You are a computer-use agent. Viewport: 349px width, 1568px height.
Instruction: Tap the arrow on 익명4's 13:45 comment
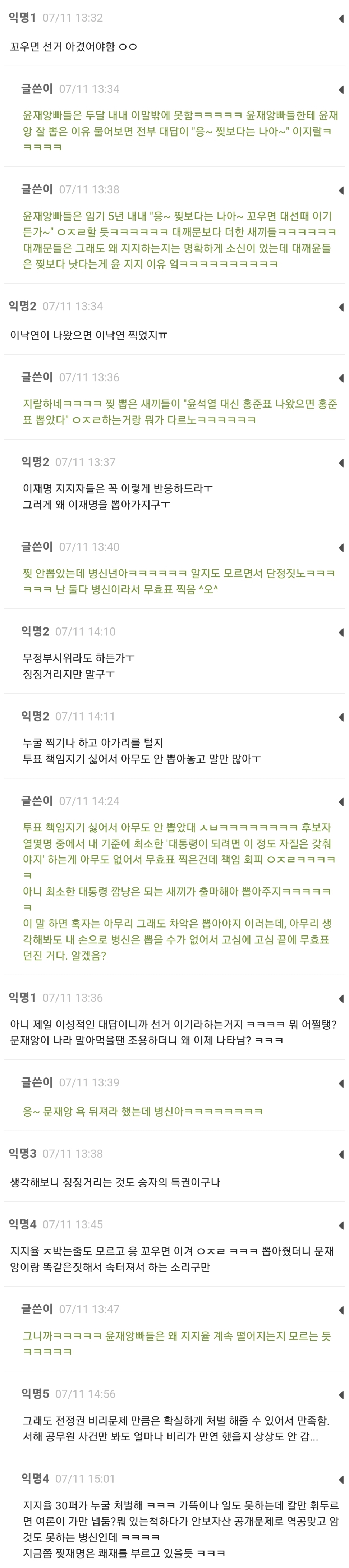pyautogui.click(x=341, y=1225)
